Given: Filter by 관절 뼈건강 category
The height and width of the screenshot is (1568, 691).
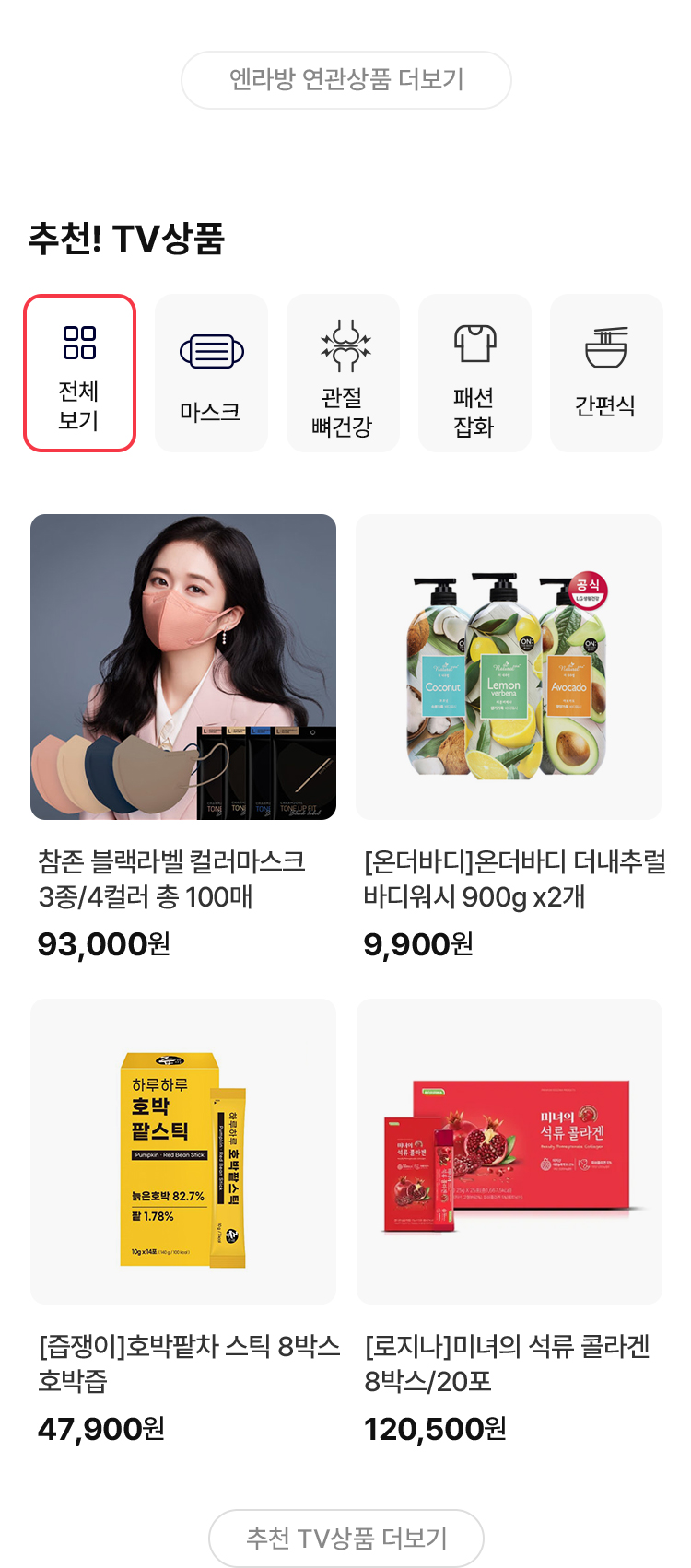Looking at the screenshot, I should point(343,373).
